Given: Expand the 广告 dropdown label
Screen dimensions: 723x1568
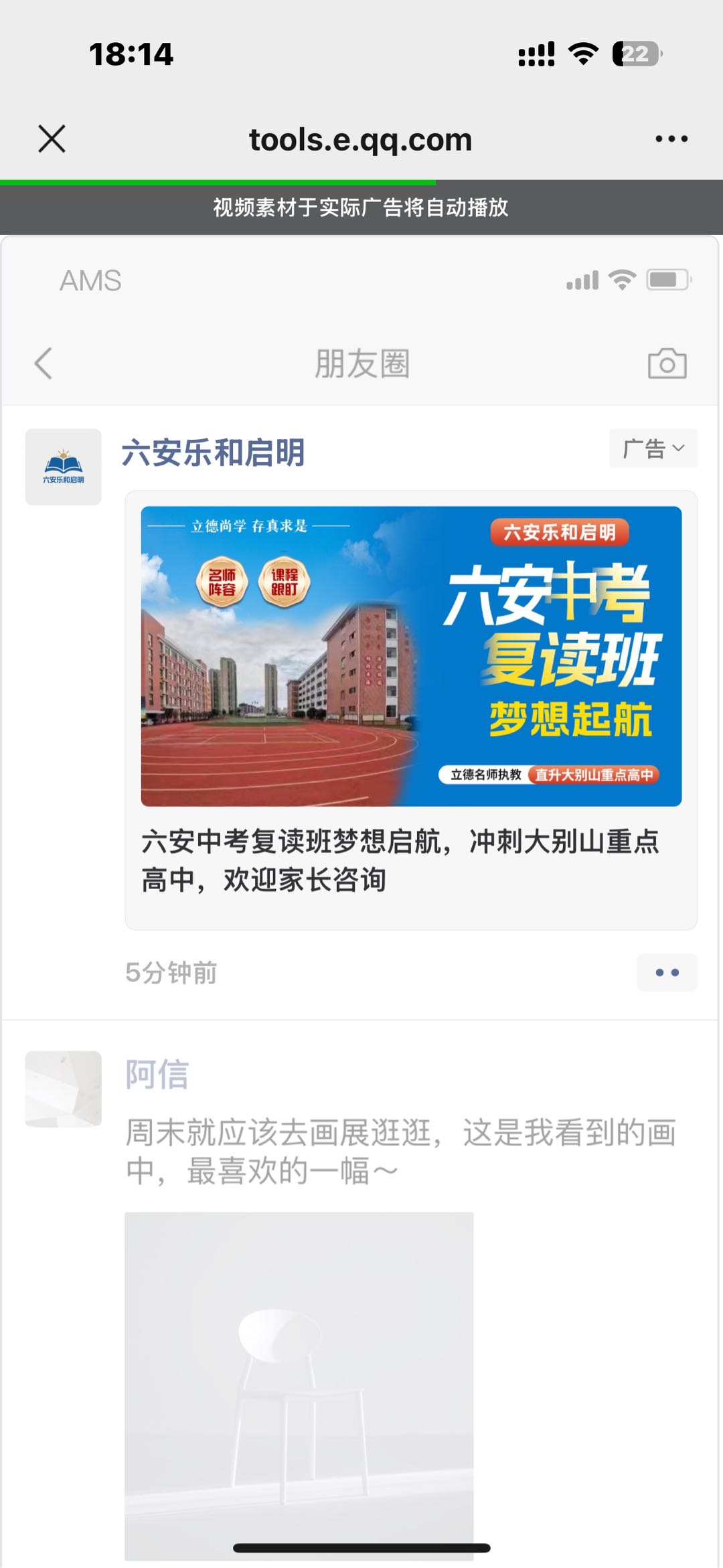Looking at the screenshot, I should [653, 448].
